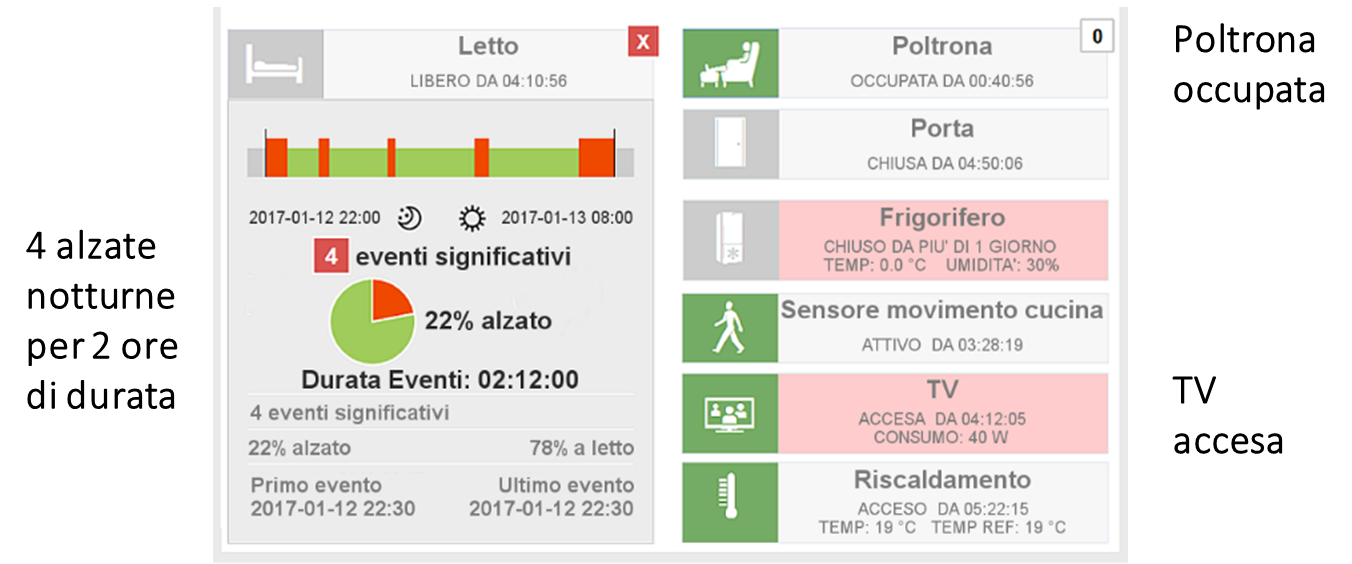Collapse the Letto sensor header tile
This screenshot has width=1352, height=564.
click(x=487, y=63)
